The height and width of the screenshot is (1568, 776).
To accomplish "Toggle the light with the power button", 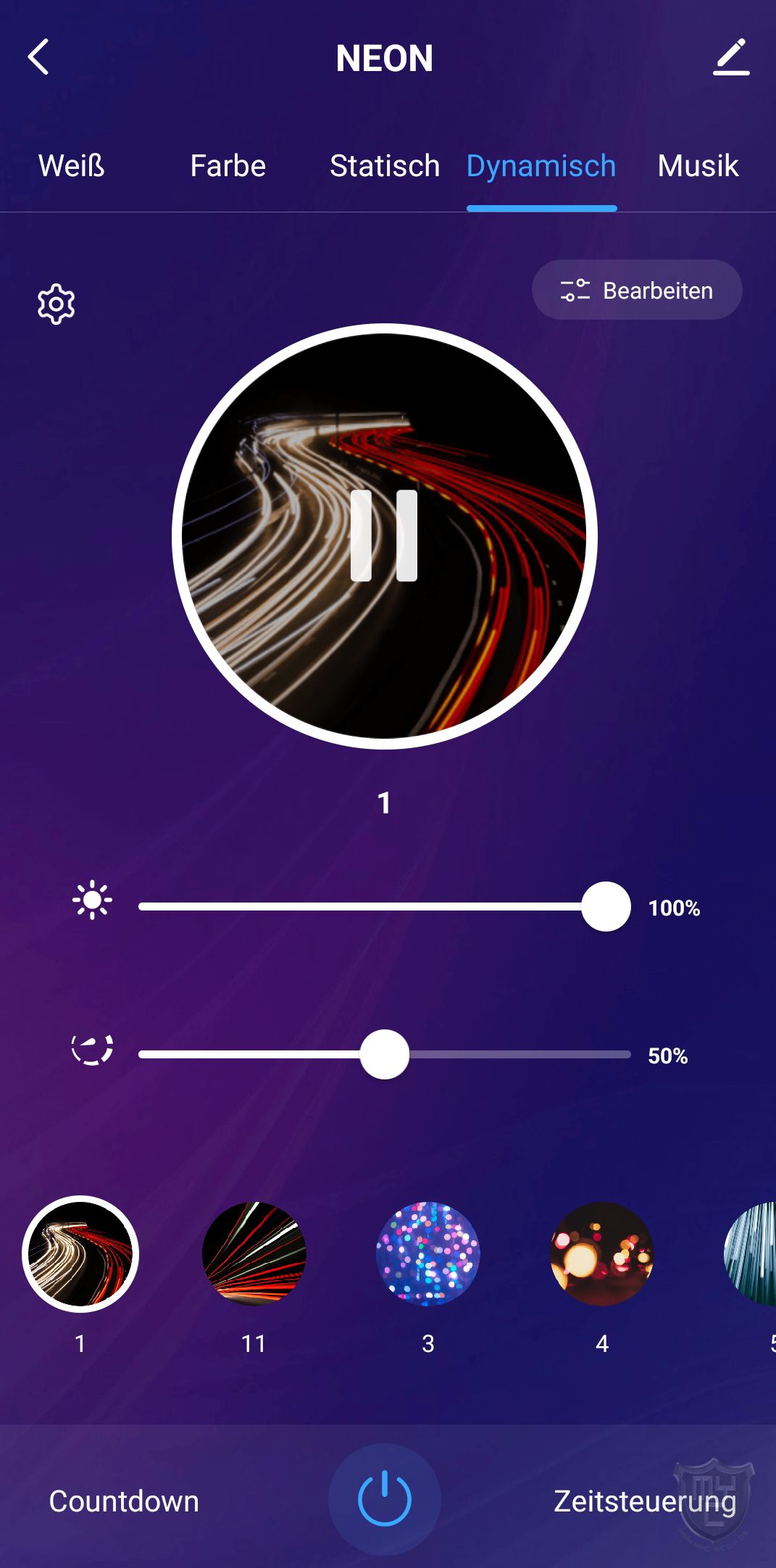I will pos(384,1499).
